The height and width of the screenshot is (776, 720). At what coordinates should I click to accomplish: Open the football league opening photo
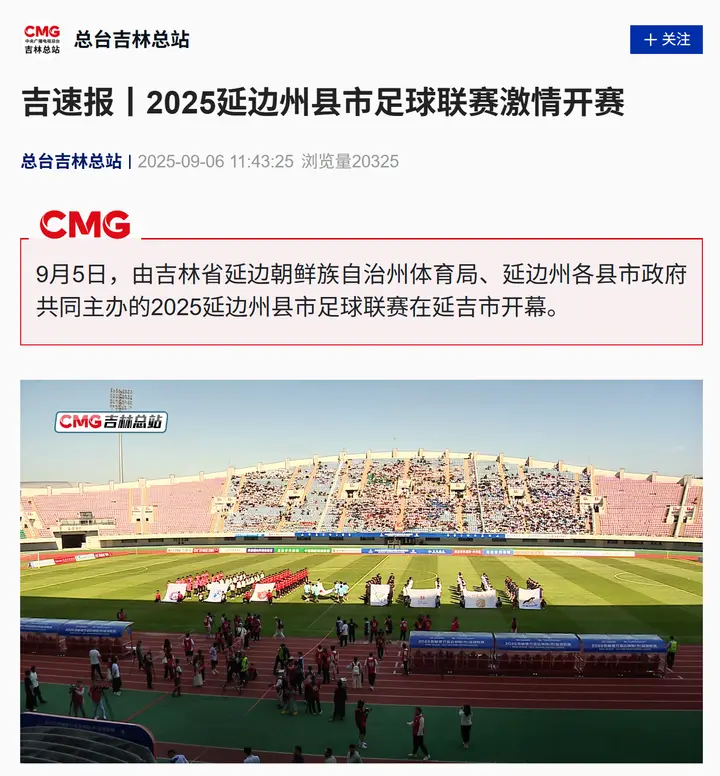361,570
